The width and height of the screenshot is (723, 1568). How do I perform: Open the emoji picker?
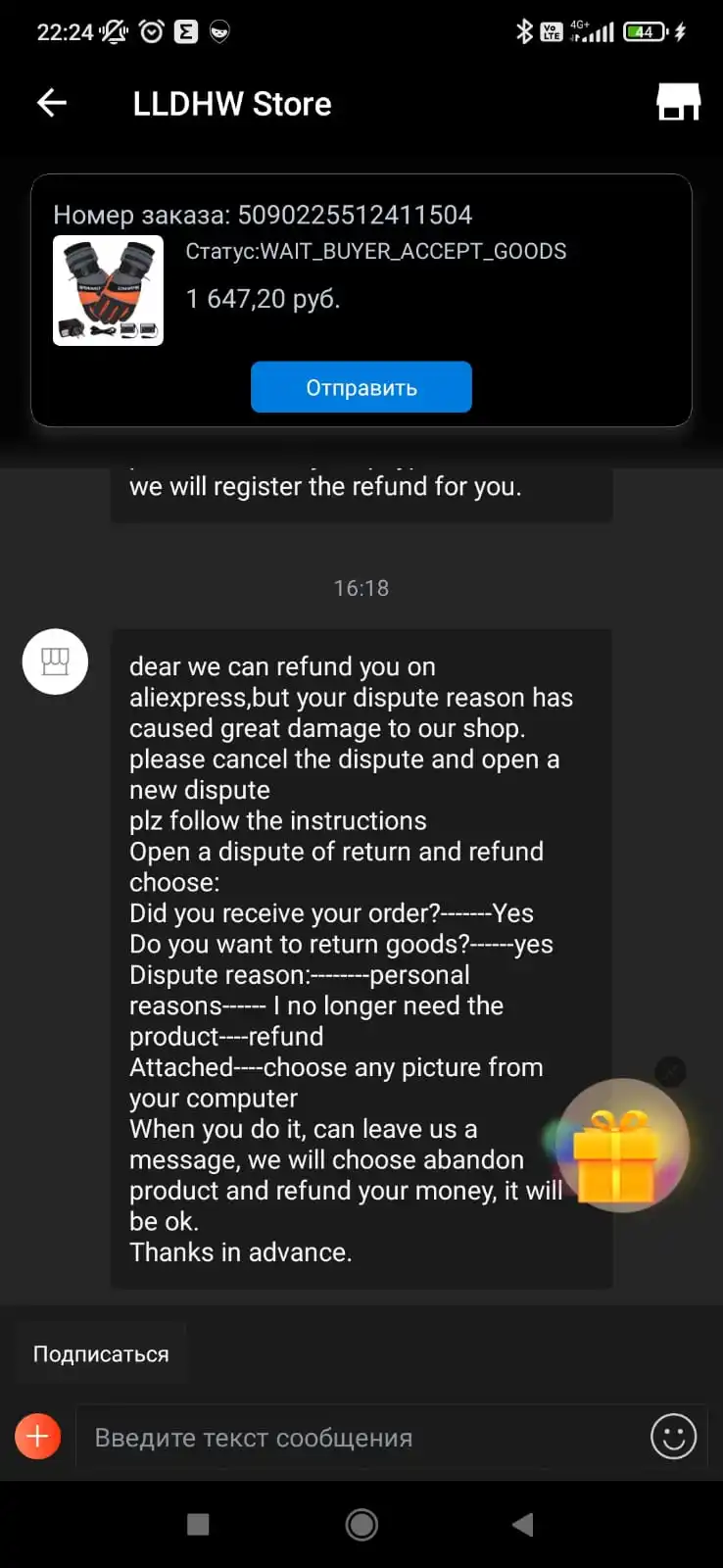[x=673, y=1437]
